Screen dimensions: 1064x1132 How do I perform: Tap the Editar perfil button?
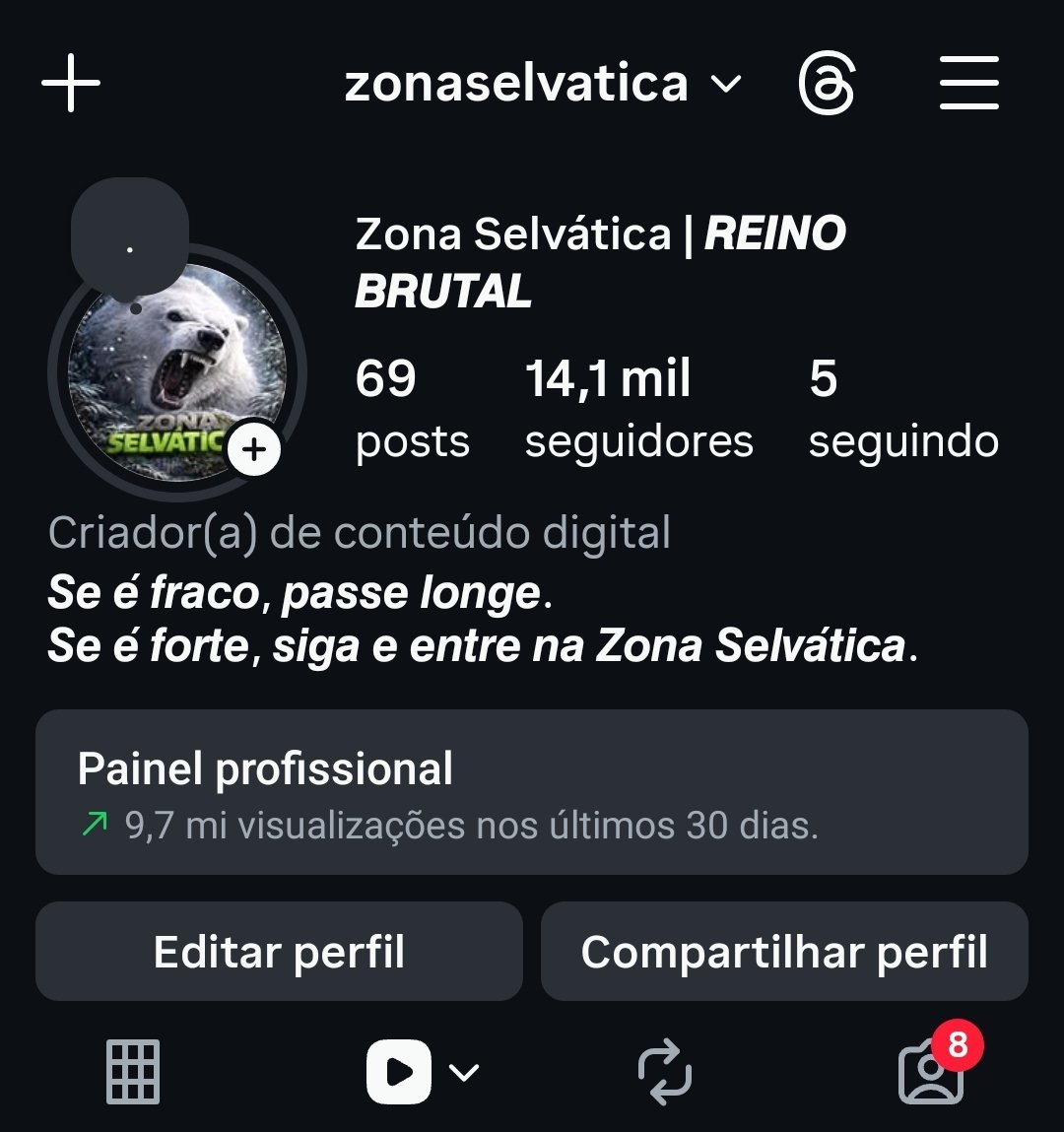click(279, 952)
